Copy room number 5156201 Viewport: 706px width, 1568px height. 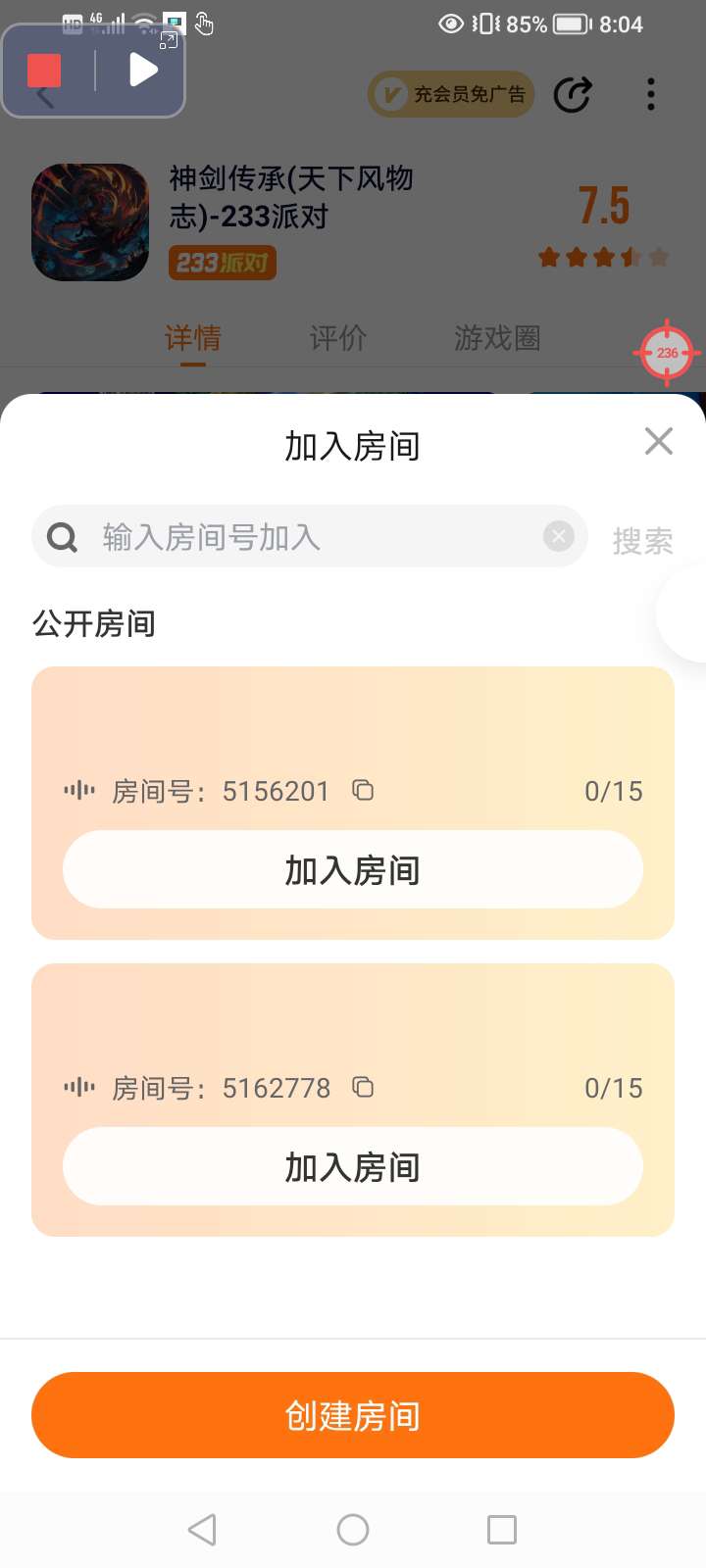click(x=363, y=790)
